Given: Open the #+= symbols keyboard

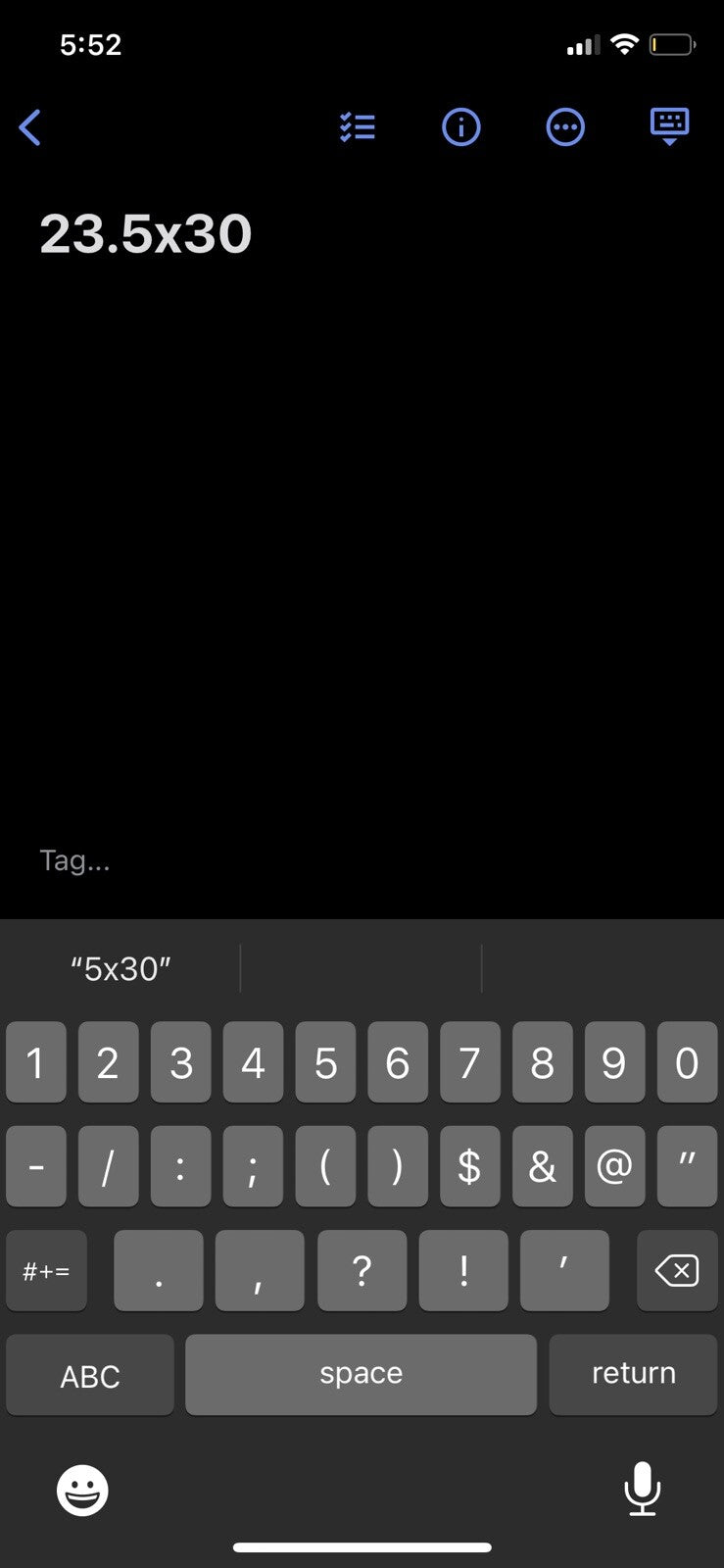Looking at the screenshot, I should point(46,1271).
